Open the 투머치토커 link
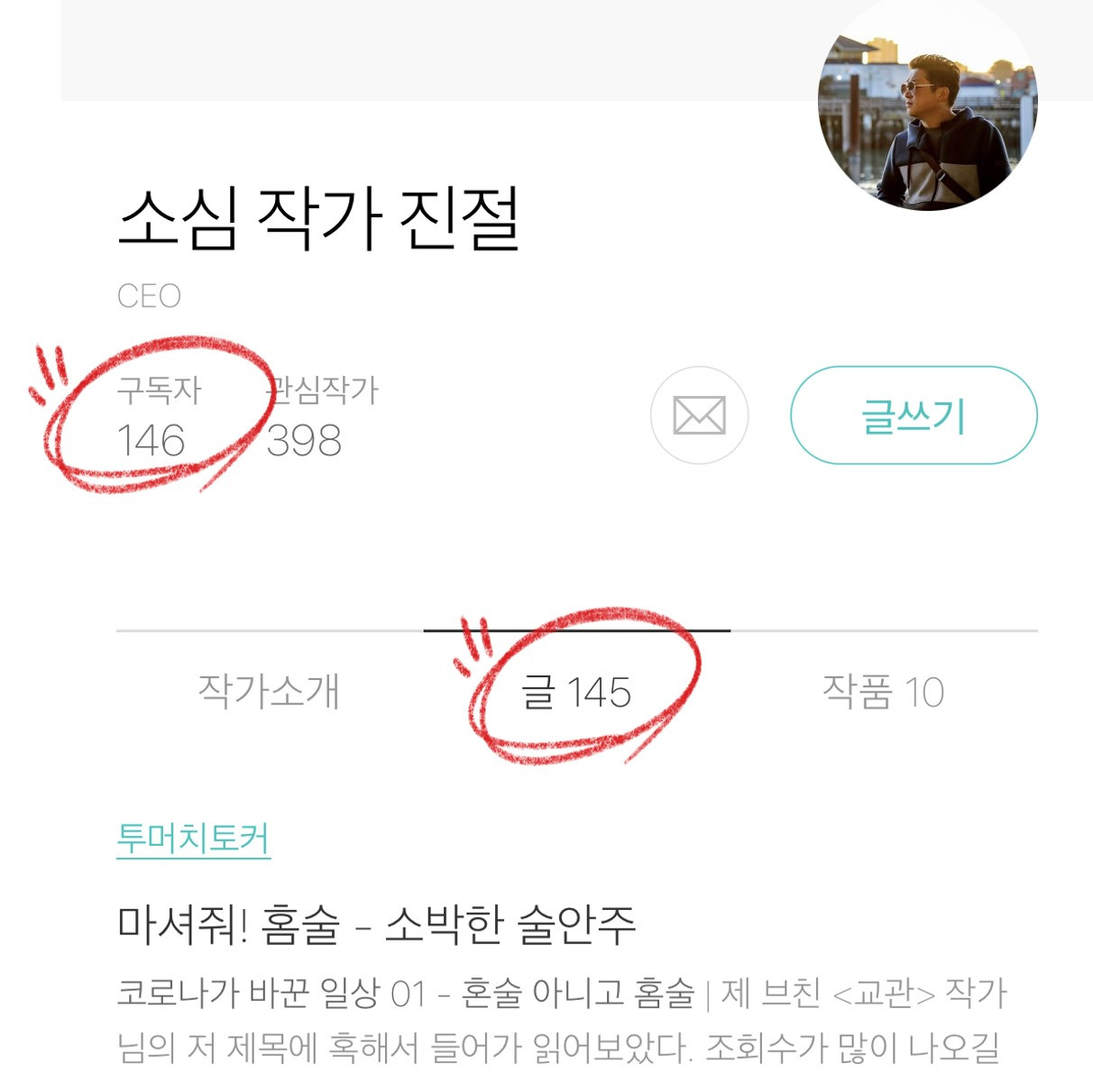The width and height of the screenshot is (1093, 1092). (194, 839)
